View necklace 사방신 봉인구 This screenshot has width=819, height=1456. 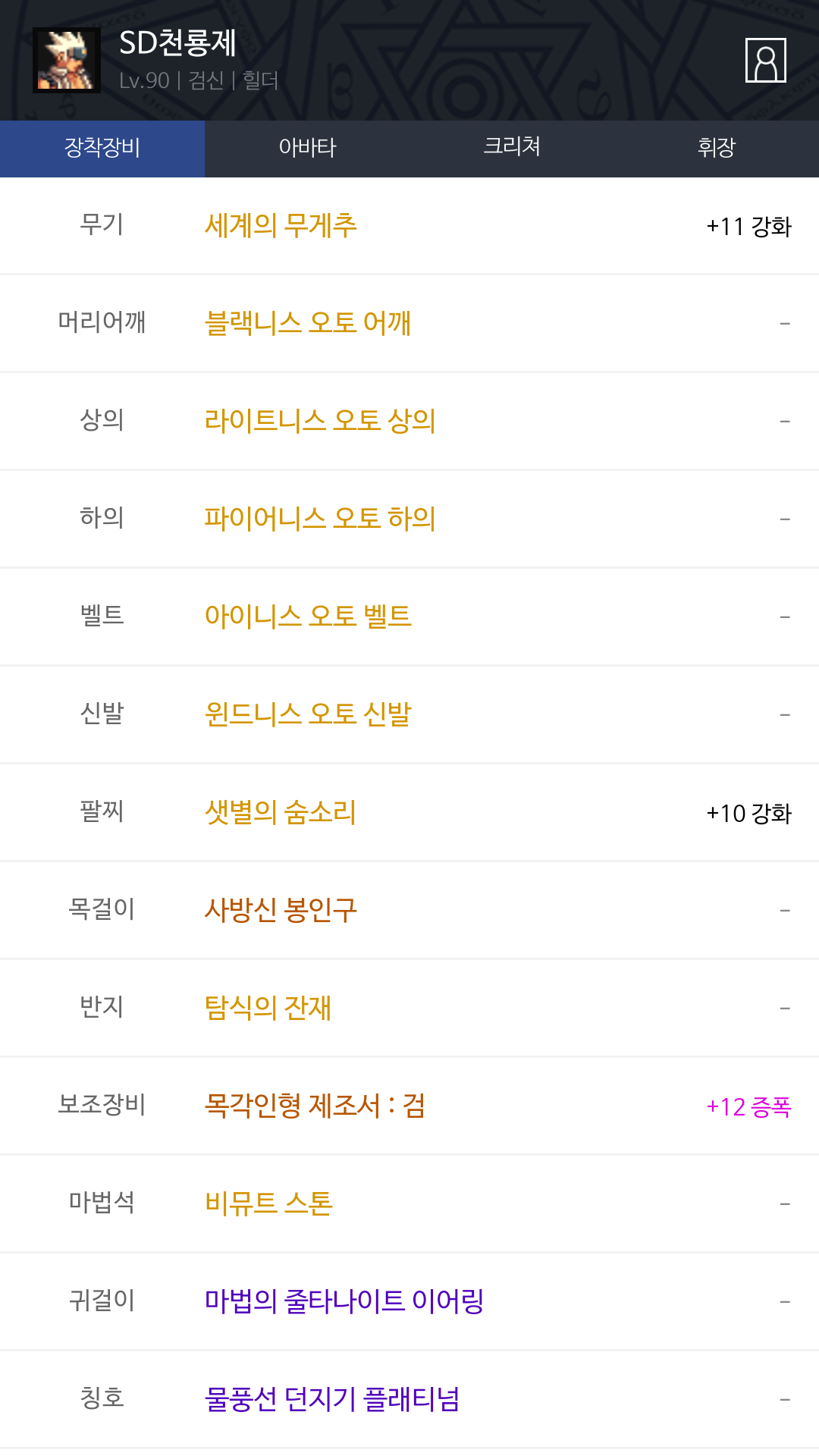pos(281,911)
